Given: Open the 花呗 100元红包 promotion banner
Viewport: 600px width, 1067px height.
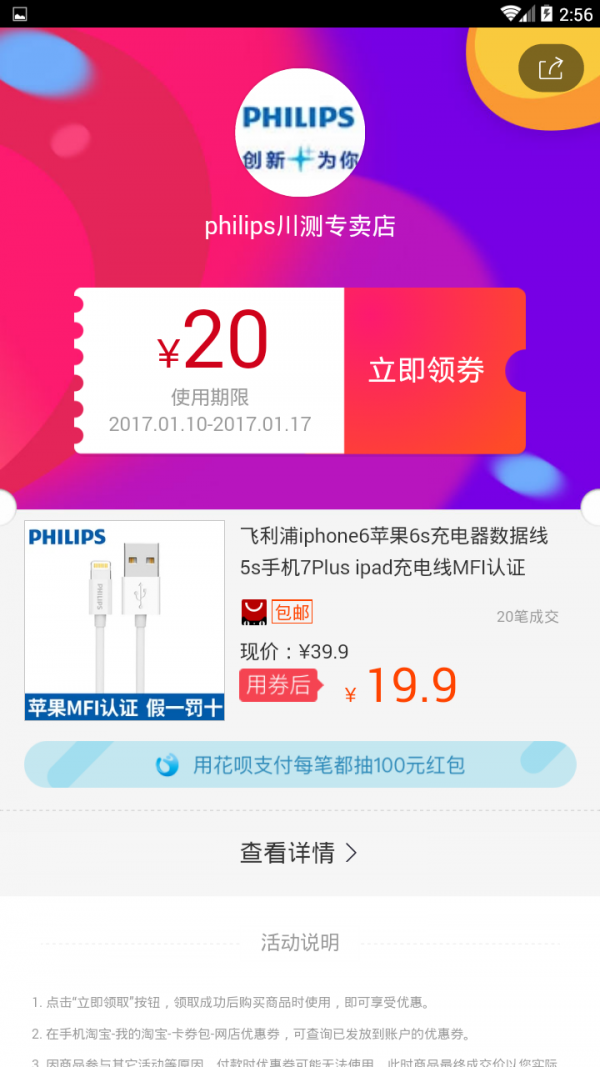Looking at the screenshot, I should click(x=300, y=765).
